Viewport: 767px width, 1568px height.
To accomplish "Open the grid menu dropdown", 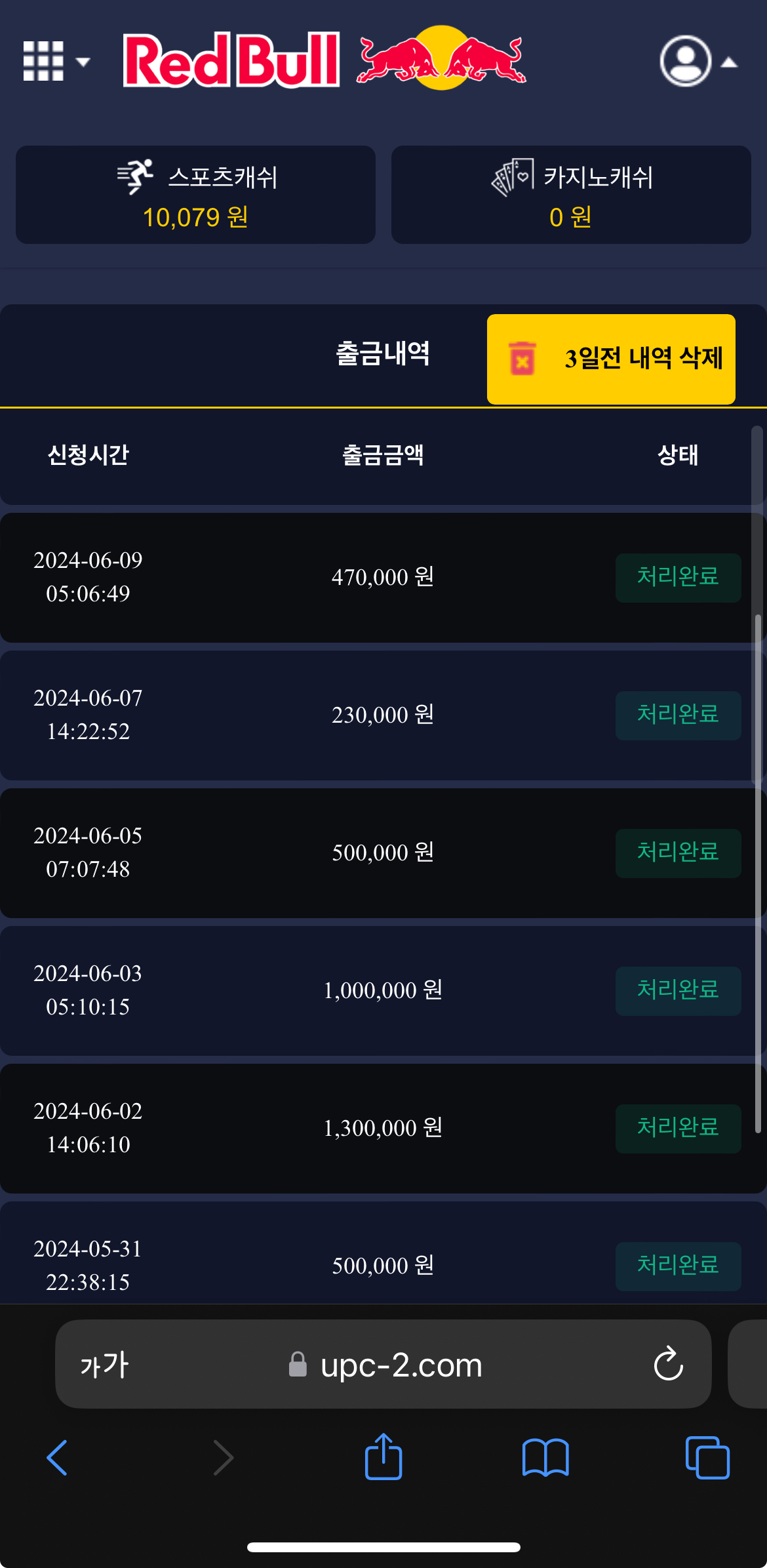I will 55,62.
